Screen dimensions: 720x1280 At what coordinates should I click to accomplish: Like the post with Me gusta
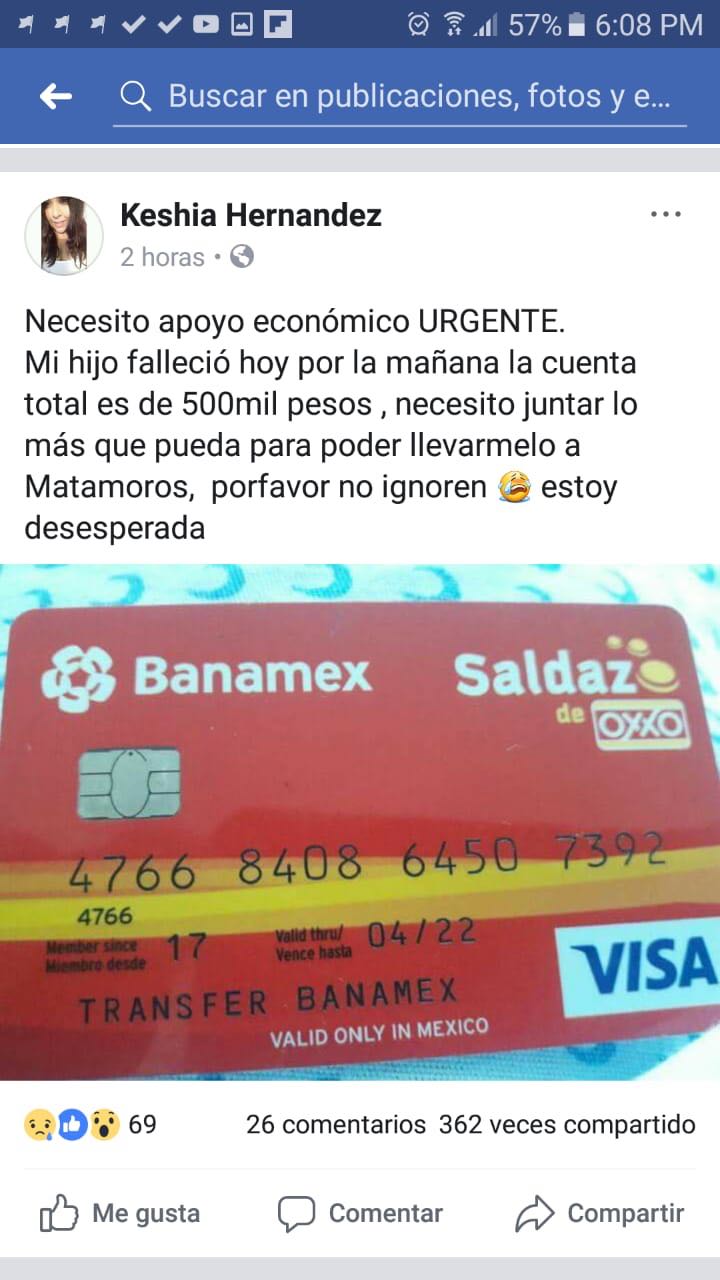tap(120, 1213)
